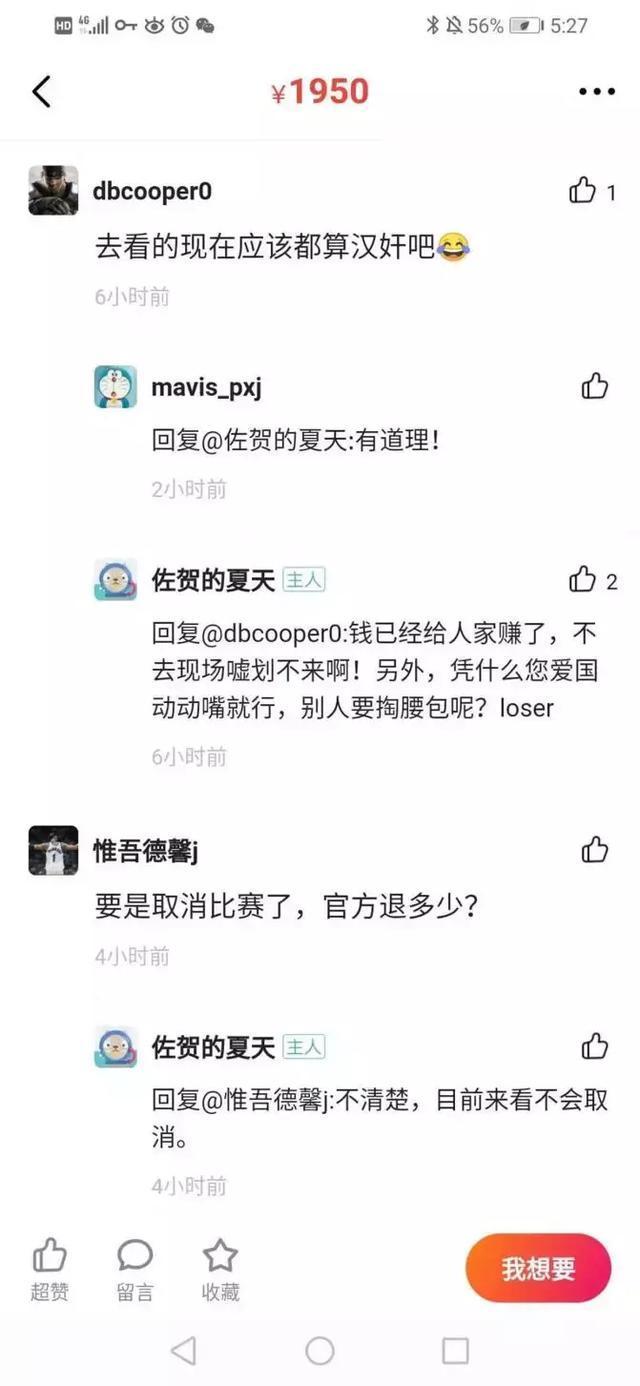The image size is (640, 1386).
Task: Like mavis_pxj's reply
Action: [x=595, y=386]
